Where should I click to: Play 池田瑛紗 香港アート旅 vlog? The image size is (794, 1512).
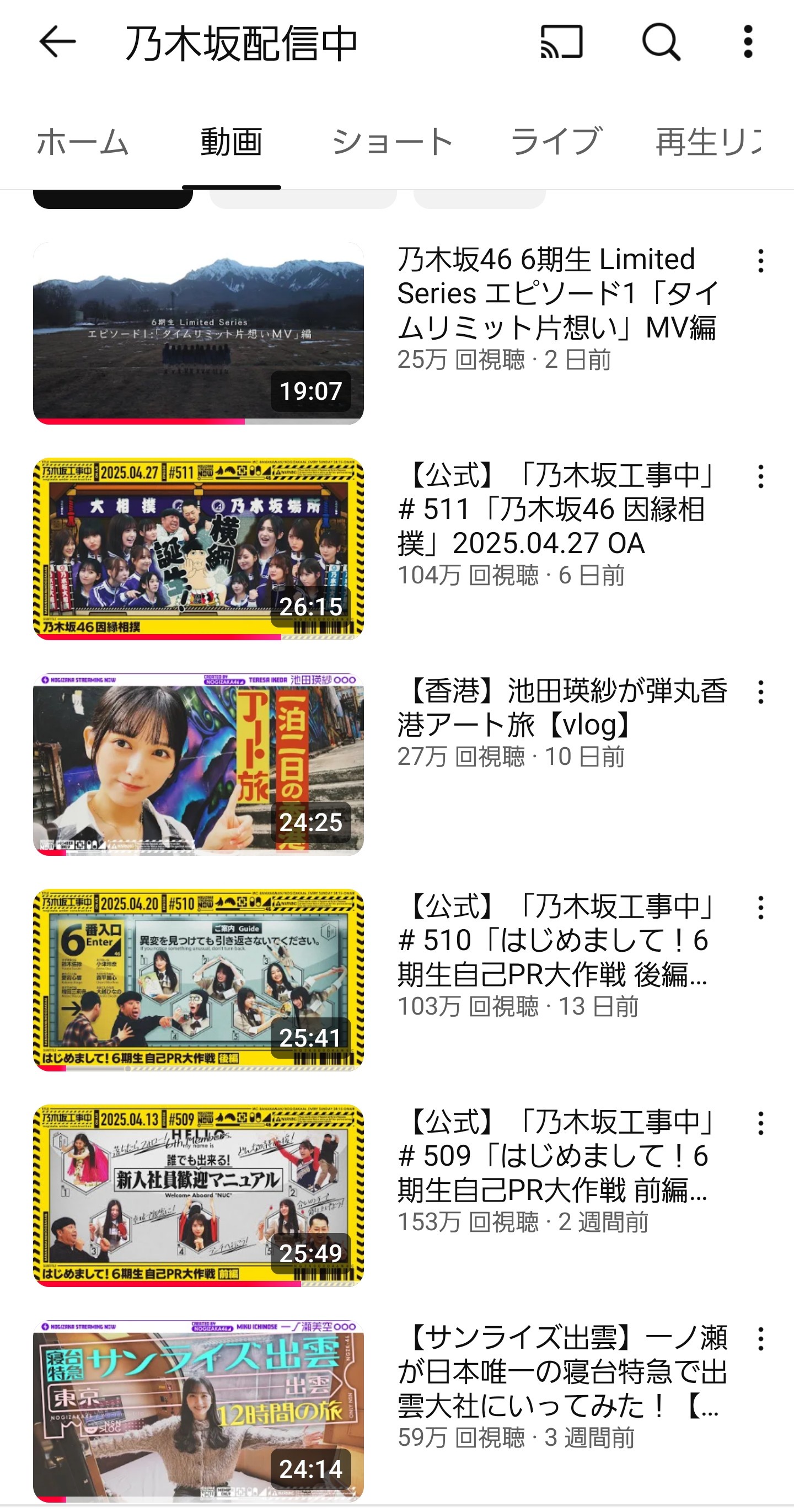click(198, 764)
